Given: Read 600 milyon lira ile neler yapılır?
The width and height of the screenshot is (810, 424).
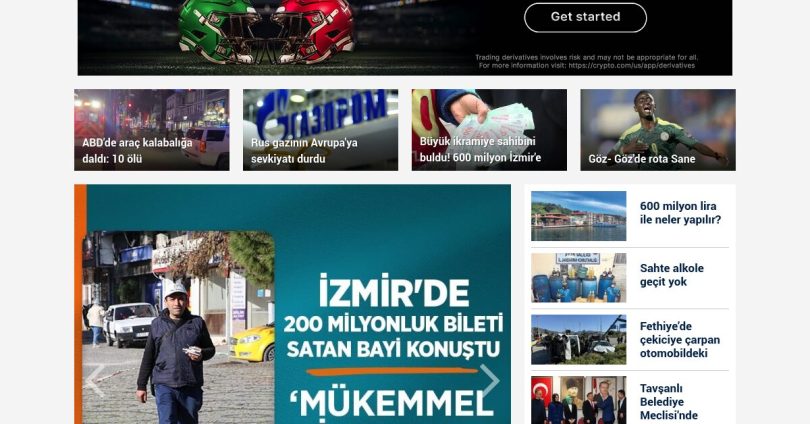Looking at the screenshot, I should pyautogui.click(x=679, y=213).
